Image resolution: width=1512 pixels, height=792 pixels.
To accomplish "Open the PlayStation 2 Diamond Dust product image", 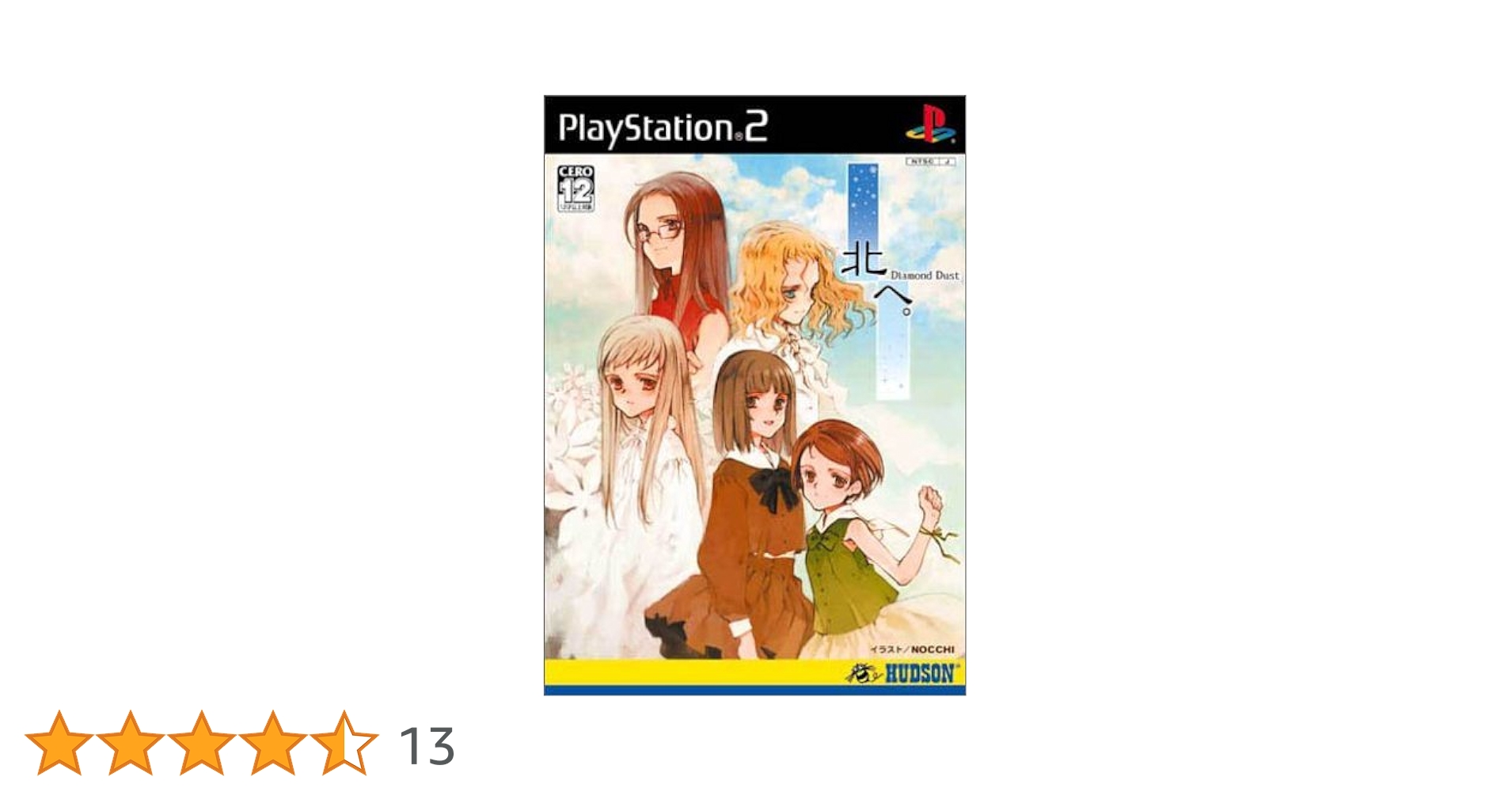I will [x=754, y=396].
